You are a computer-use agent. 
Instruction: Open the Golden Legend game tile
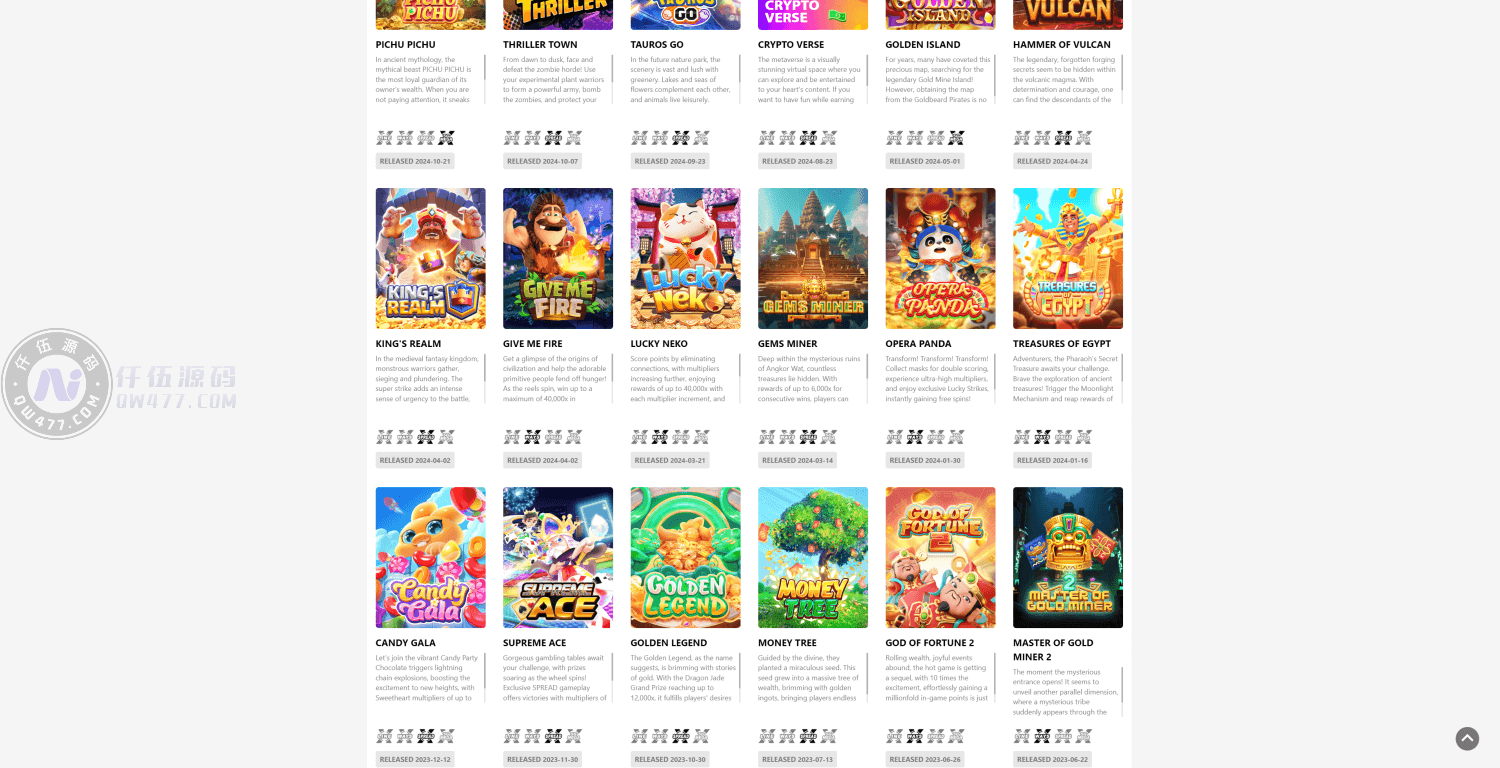pos(685,557)
